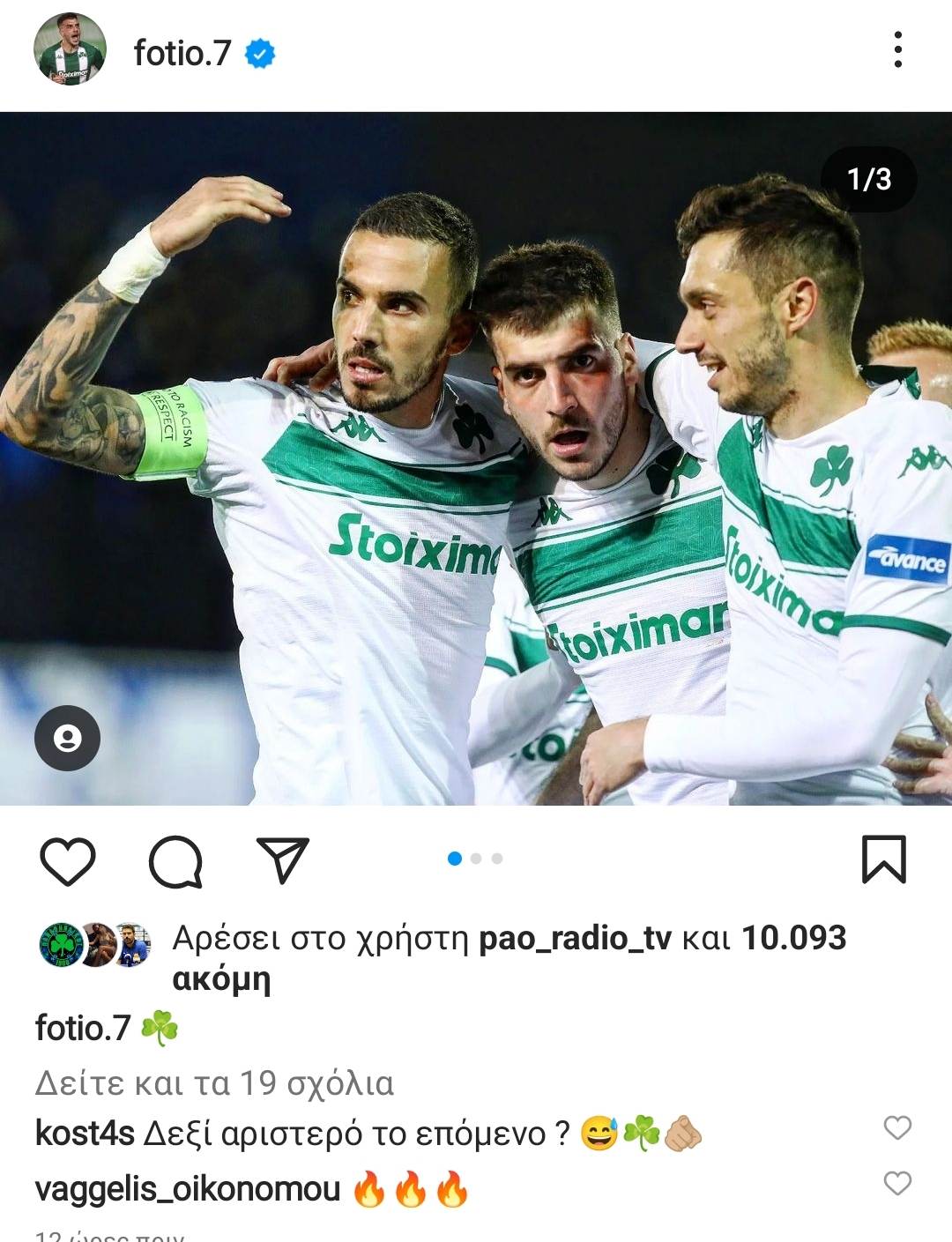
Task: Like the comment from vaggelis_oikonomou
Action: [x=896, y=1183]
